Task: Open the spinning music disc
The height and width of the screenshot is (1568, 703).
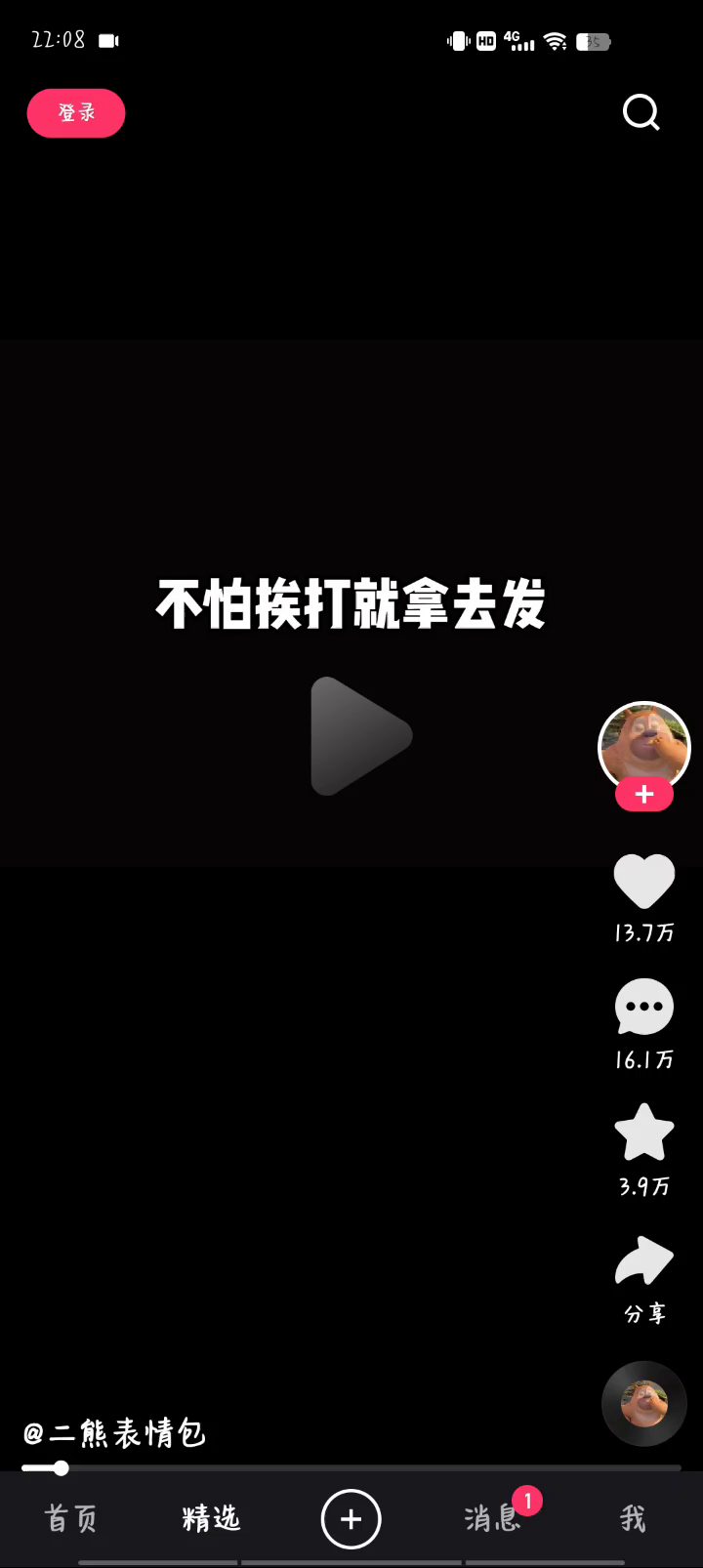Action: [643, 1404]
